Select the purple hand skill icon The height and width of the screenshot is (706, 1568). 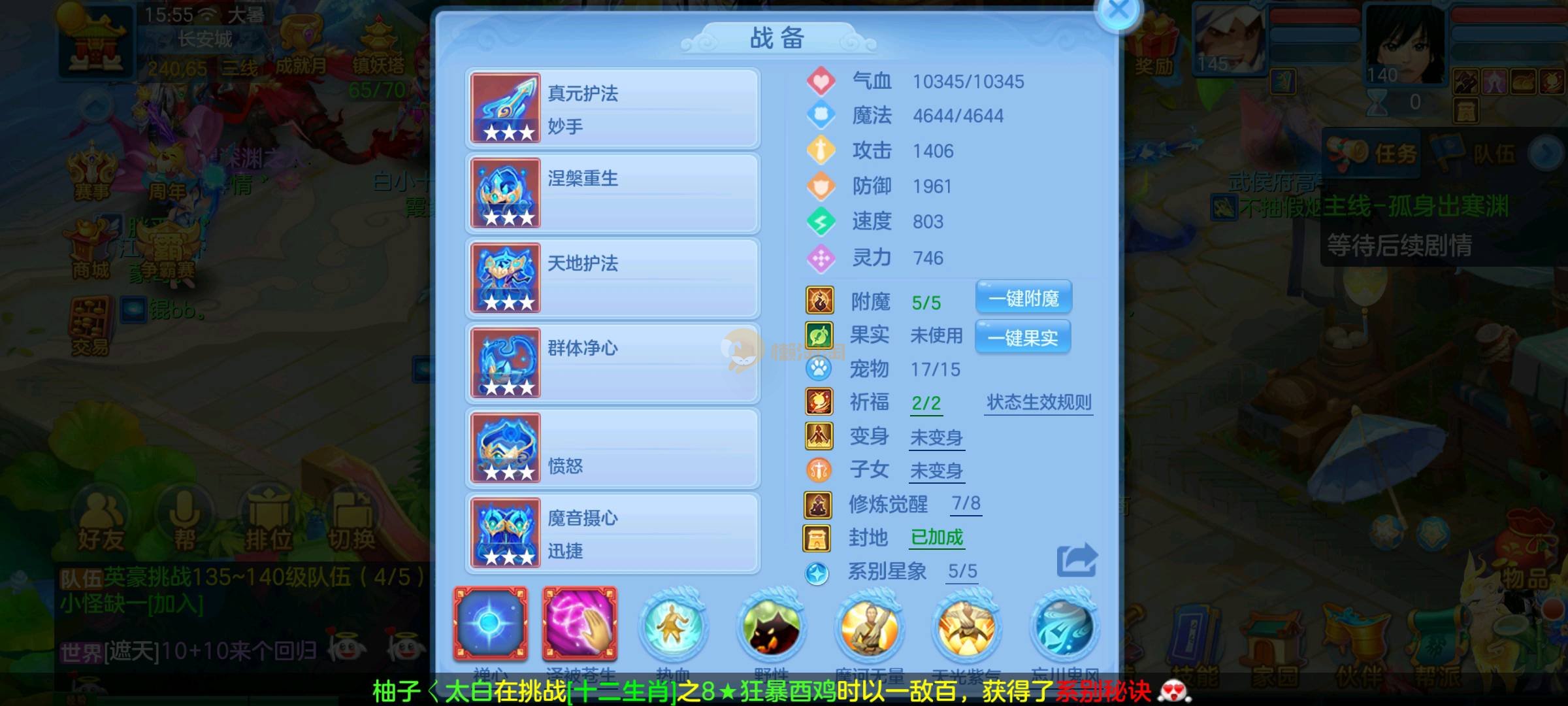pyautogui.click(x=580, y=623)
